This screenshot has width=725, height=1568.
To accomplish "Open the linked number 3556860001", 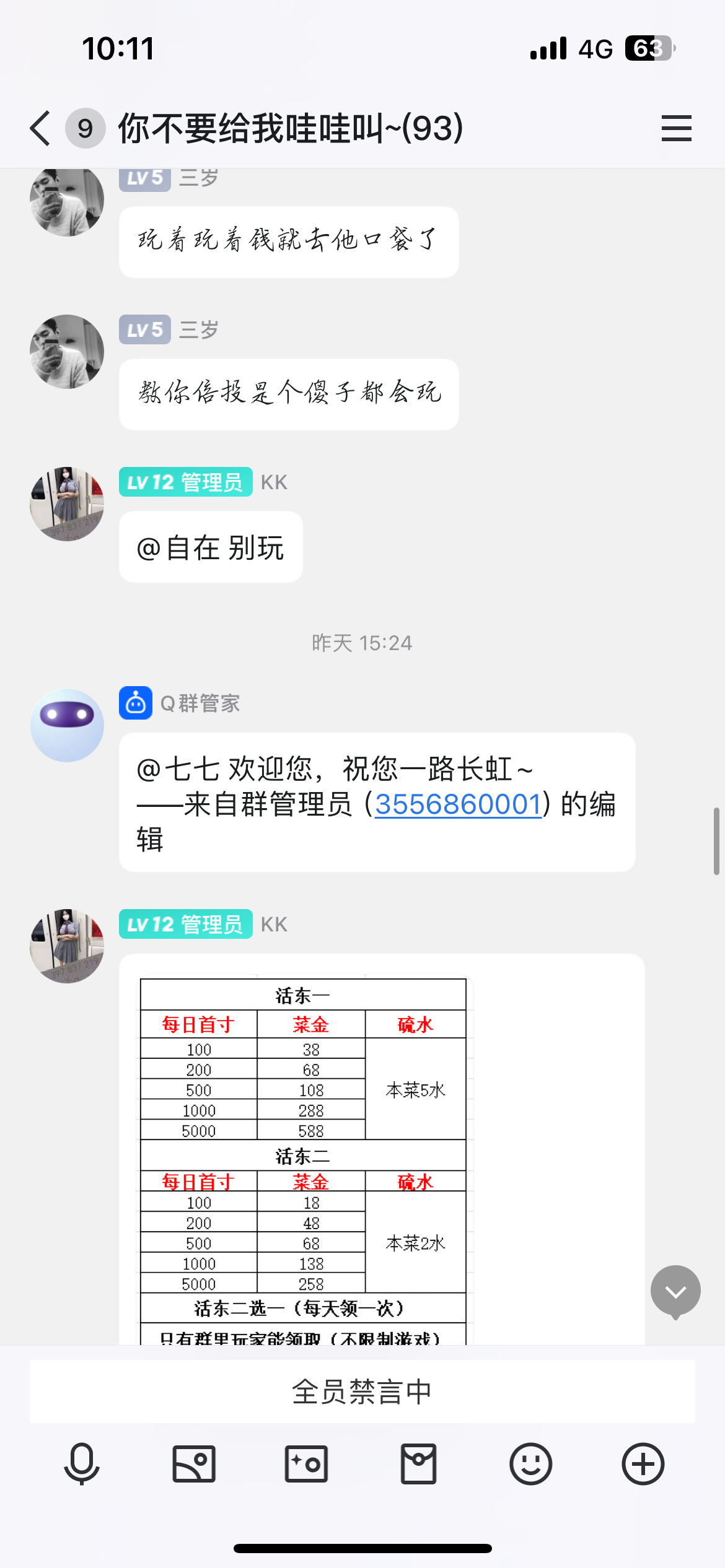I will (x=459, y=804).
